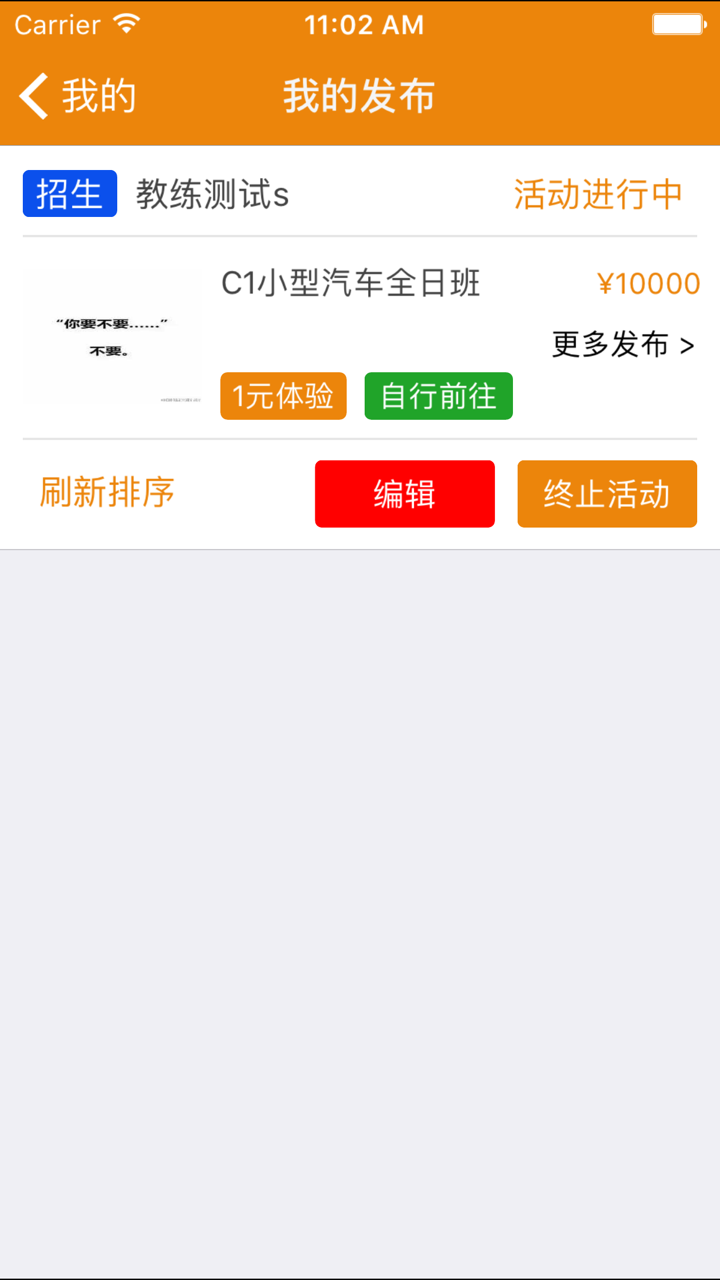Switch to the 我的发布 header tab

coord(360,95)
